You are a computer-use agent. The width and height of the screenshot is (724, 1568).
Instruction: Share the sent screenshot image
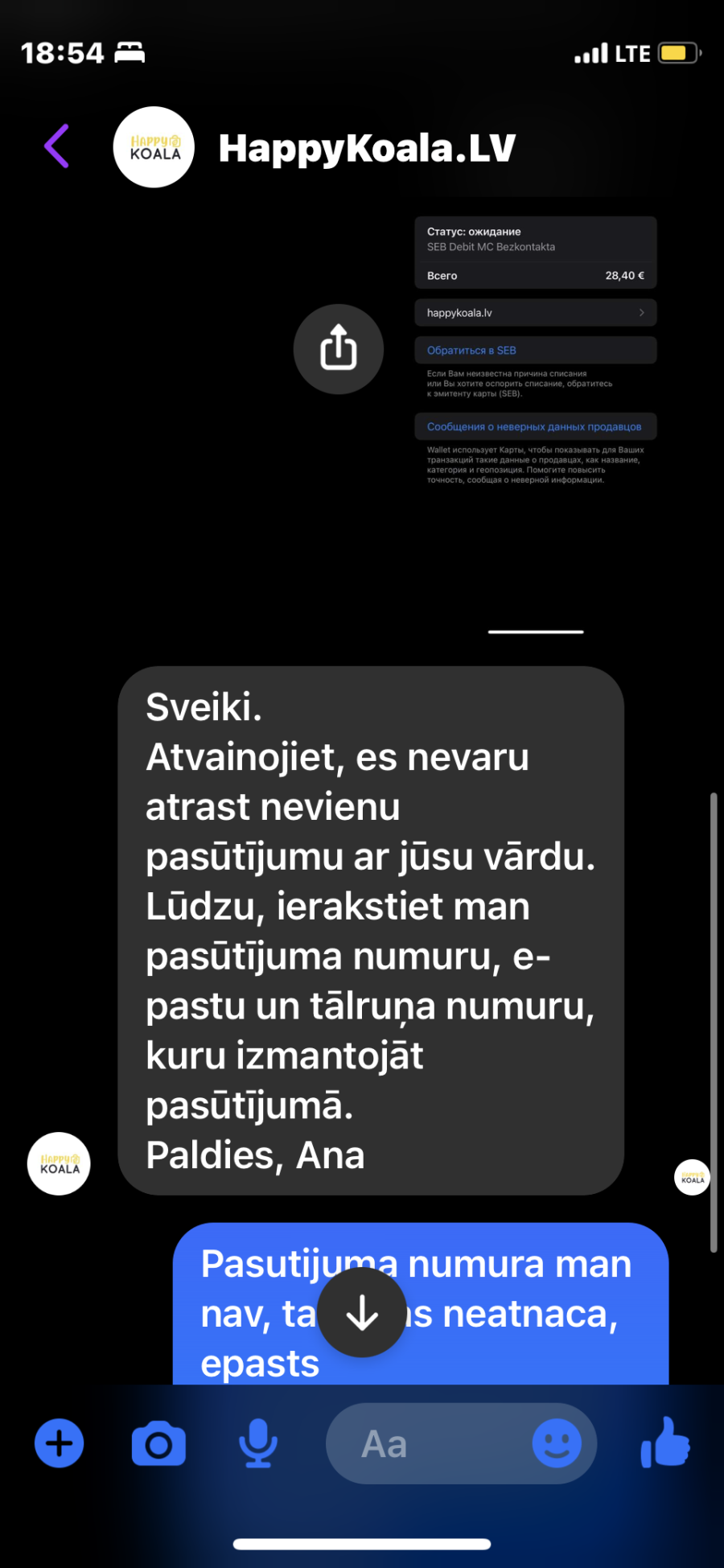(339, 348)
